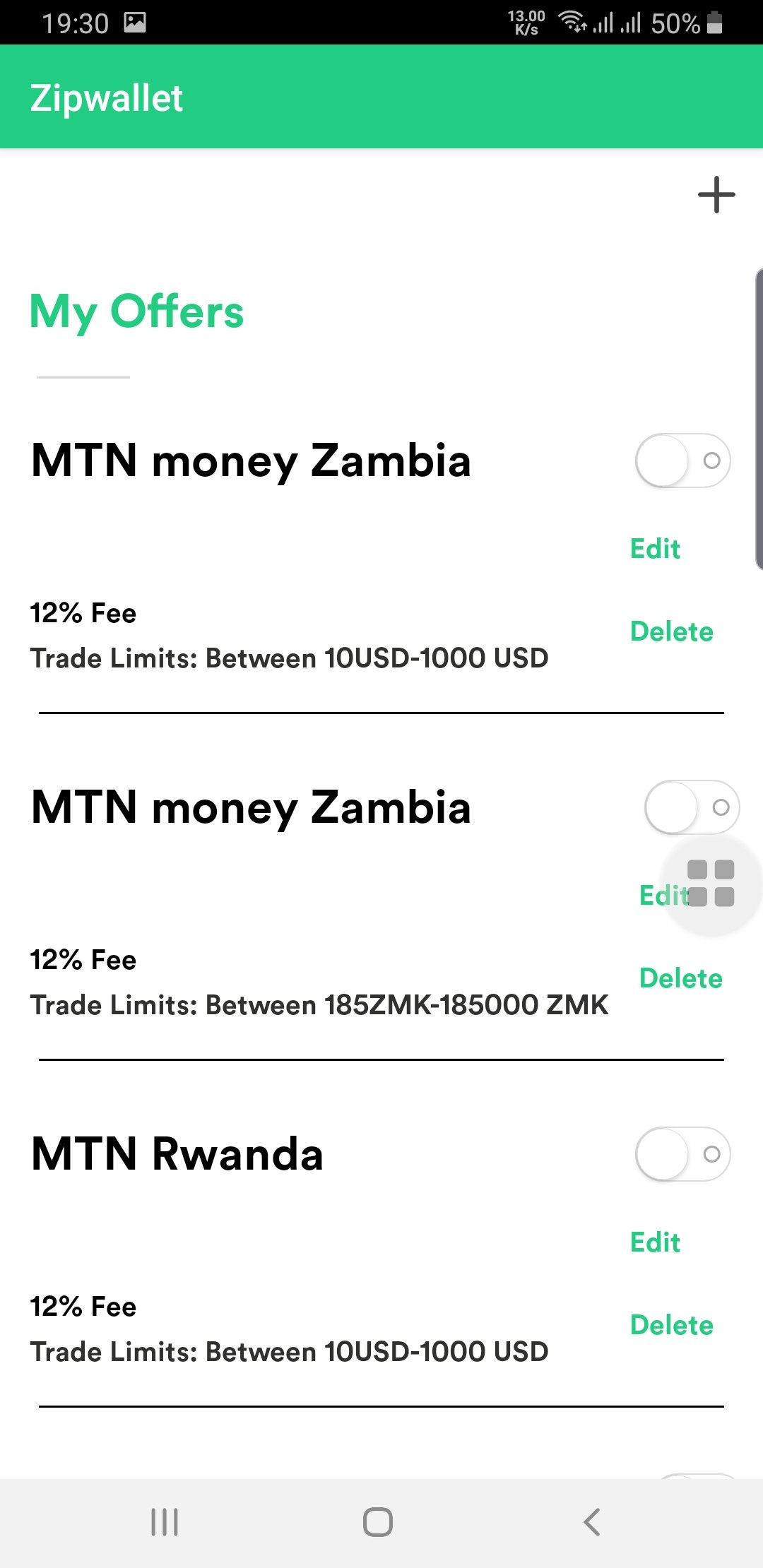The height and width of the screenshot is (1568, 763).
Task: Delete the first MTN money Zambia offer
Action: pos(671,631)
